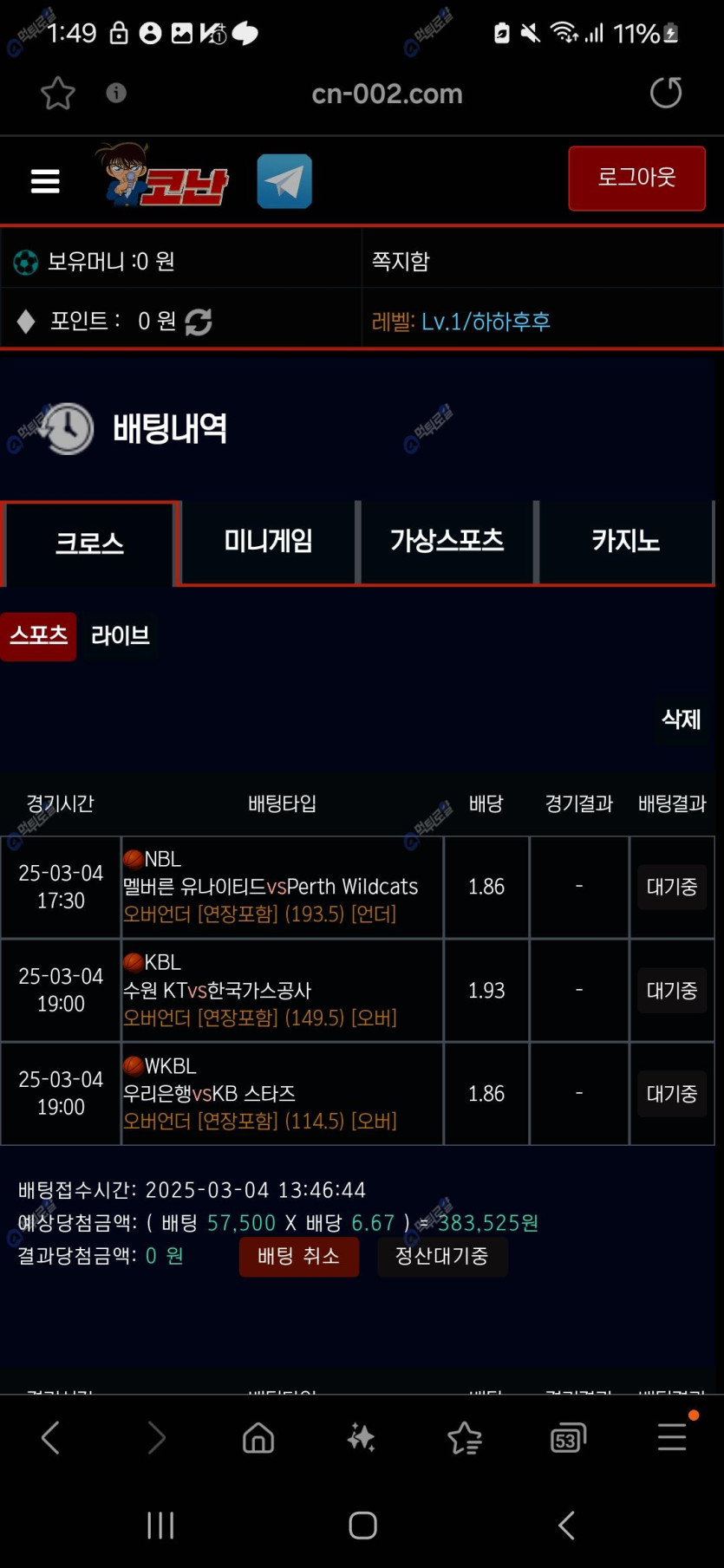The height and width of the screenshot is (1568, 724).
Task: Cancel the bet with 배팅 취소
Action: tap(298, 1257)
